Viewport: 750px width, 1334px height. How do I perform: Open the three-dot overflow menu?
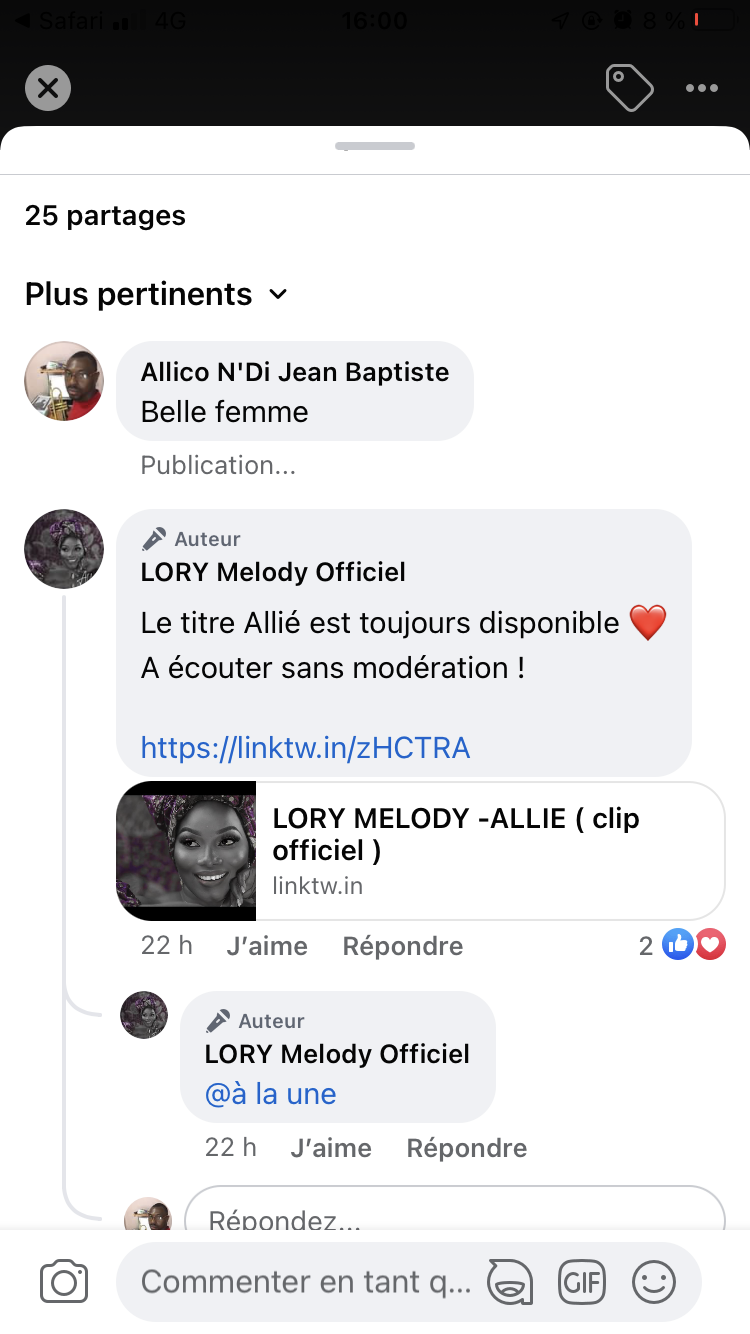(x=702, y=88)
